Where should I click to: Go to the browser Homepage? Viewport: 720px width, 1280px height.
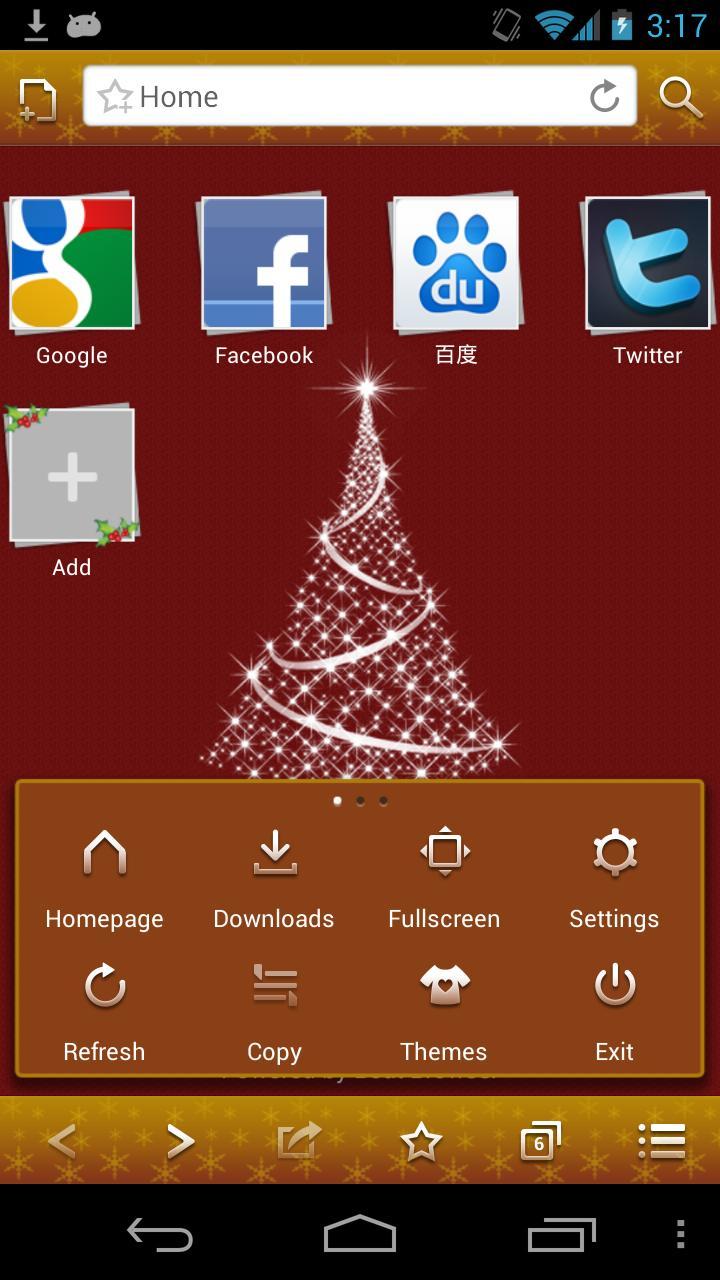click(x=104, y=875)
